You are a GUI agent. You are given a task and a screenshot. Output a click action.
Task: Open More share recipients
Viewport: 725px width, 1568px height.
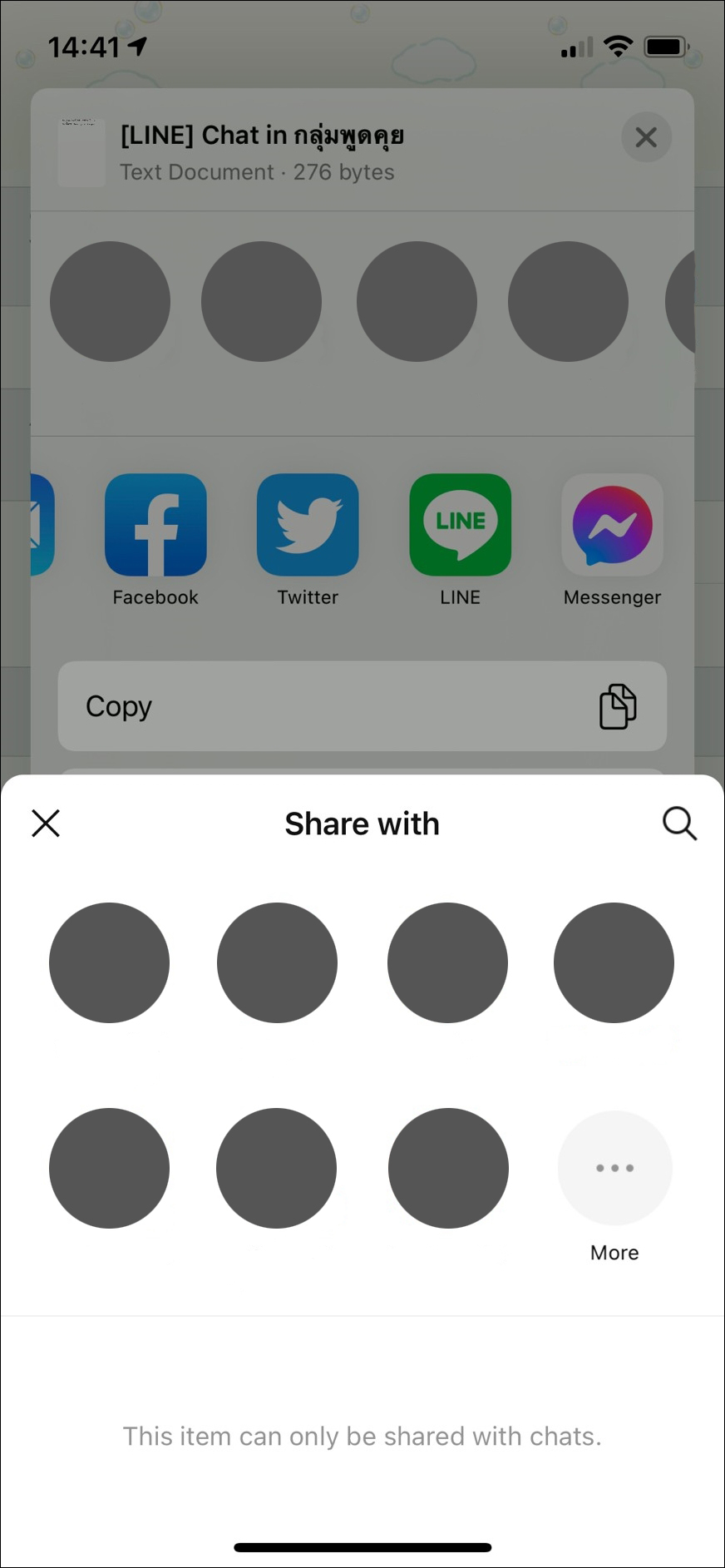coord(614,1168)
